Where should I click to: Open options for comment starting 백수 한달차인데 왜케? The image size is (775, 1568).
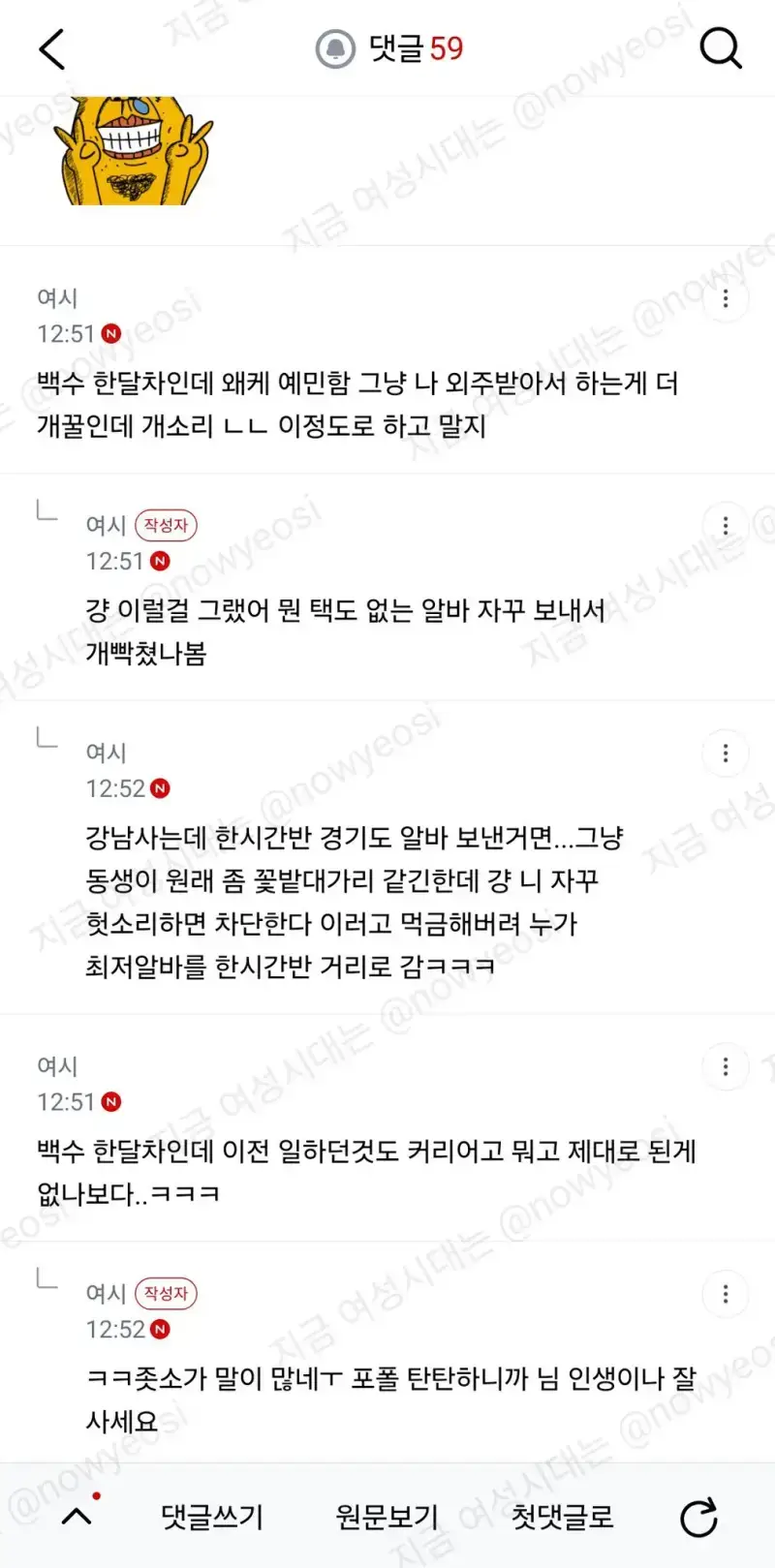[726, 298]
